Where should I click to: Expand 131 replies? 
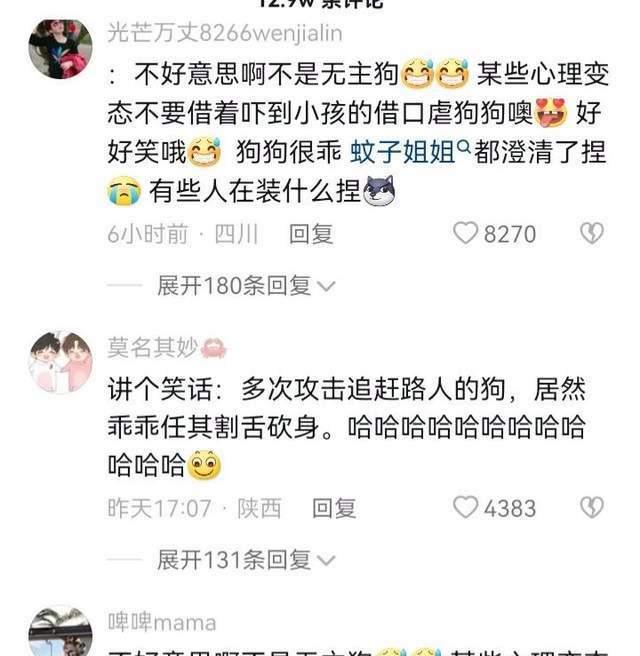click(x=245, y=560)
